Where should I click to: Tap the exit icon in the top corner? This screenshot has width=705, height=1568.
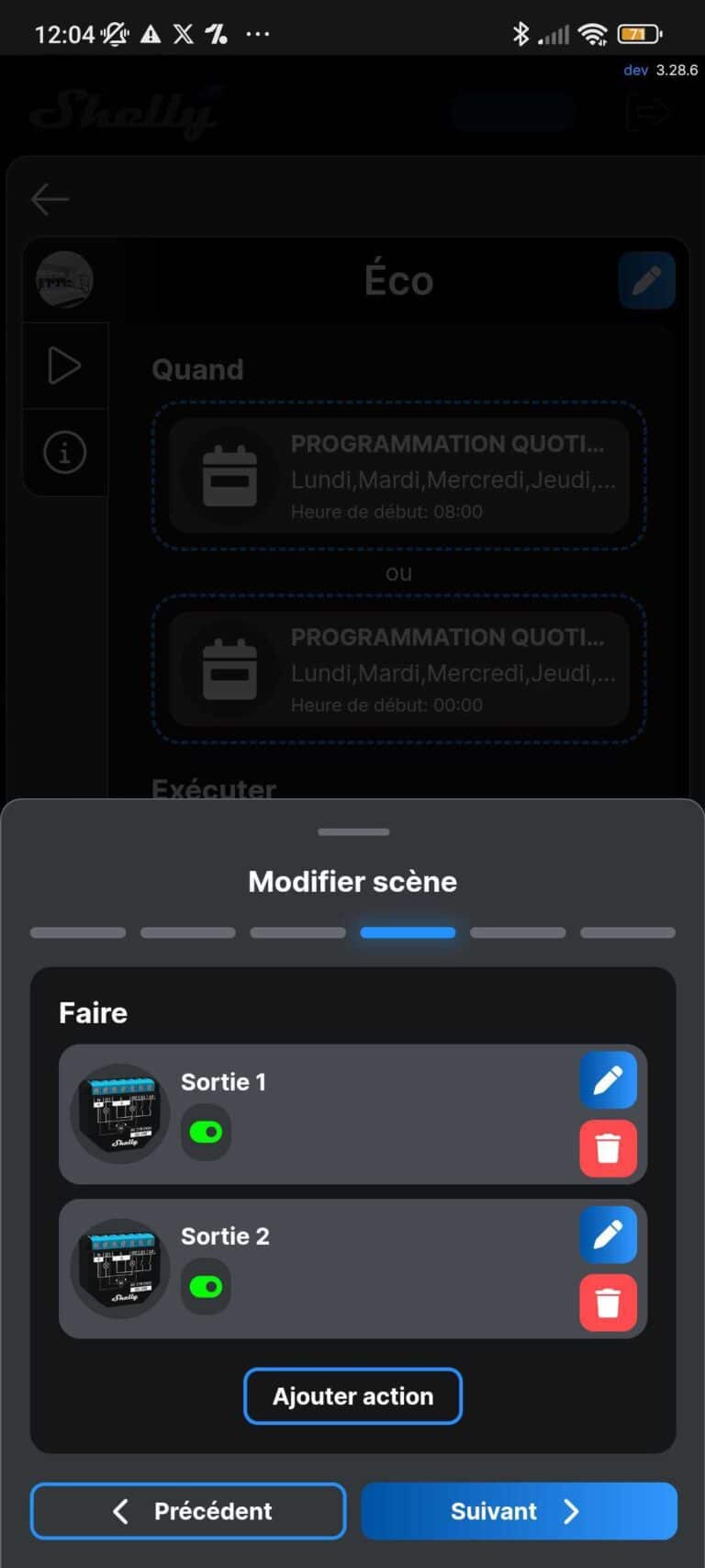[652, 112]
